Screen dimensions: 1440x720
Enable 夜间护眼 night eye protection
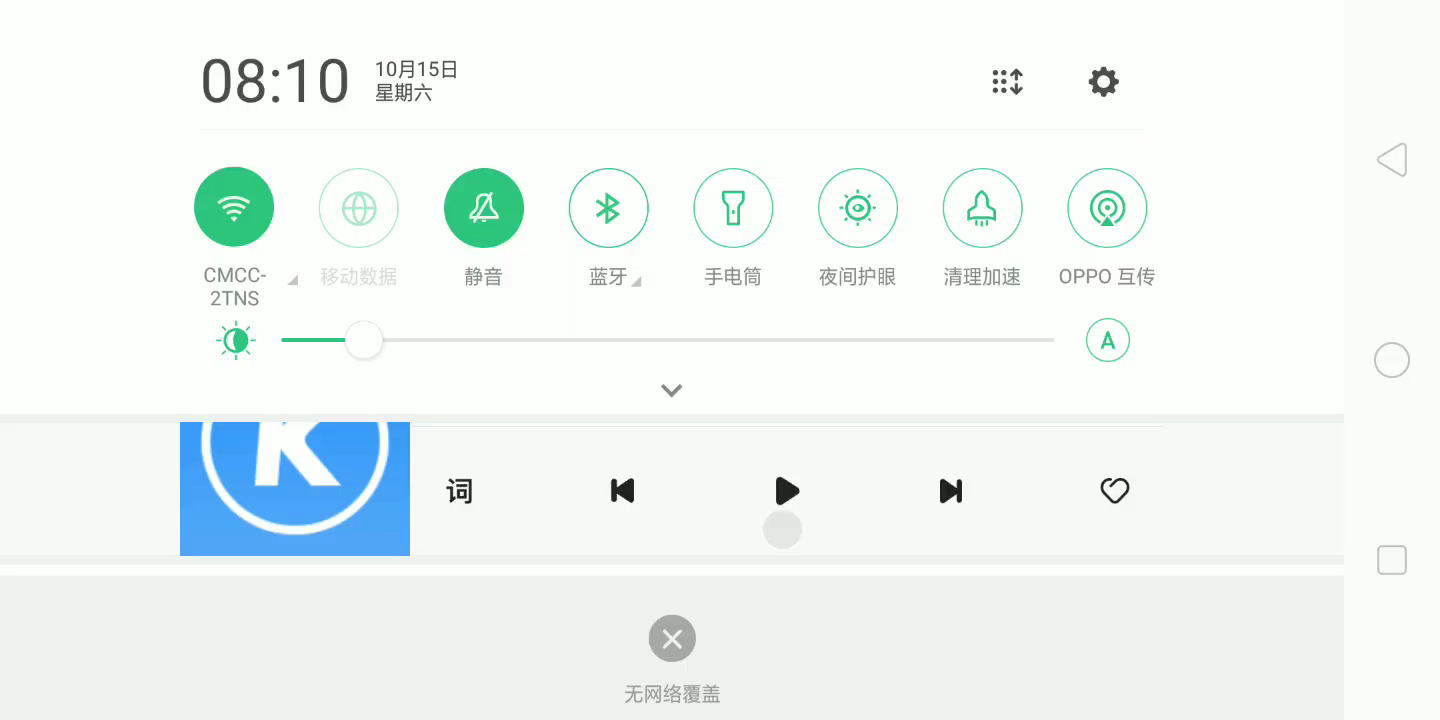coord(858,208)
